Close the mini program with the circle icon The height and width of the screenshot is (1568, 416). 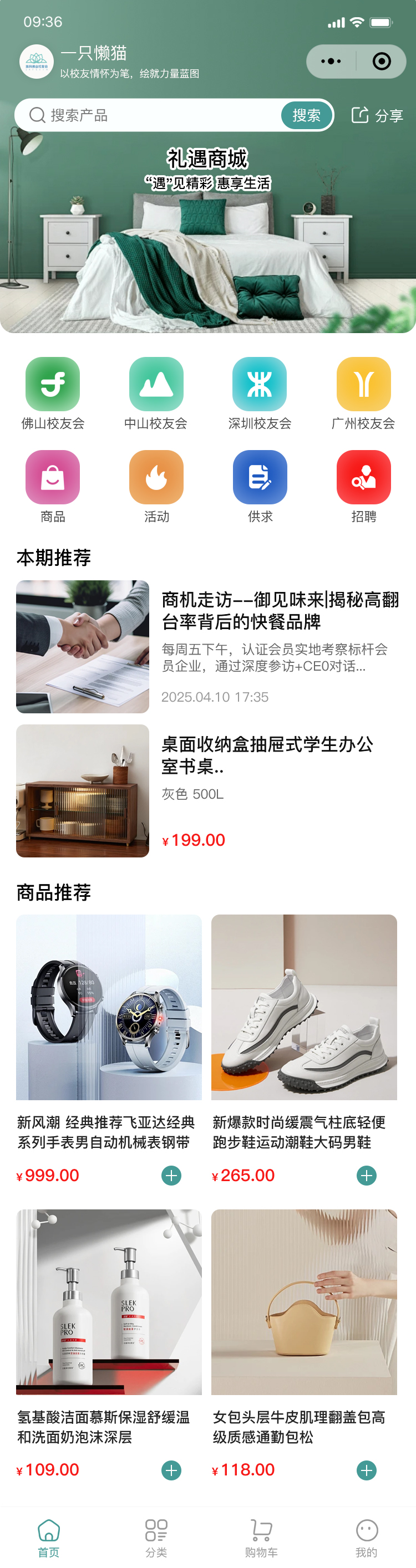point(382,62)
